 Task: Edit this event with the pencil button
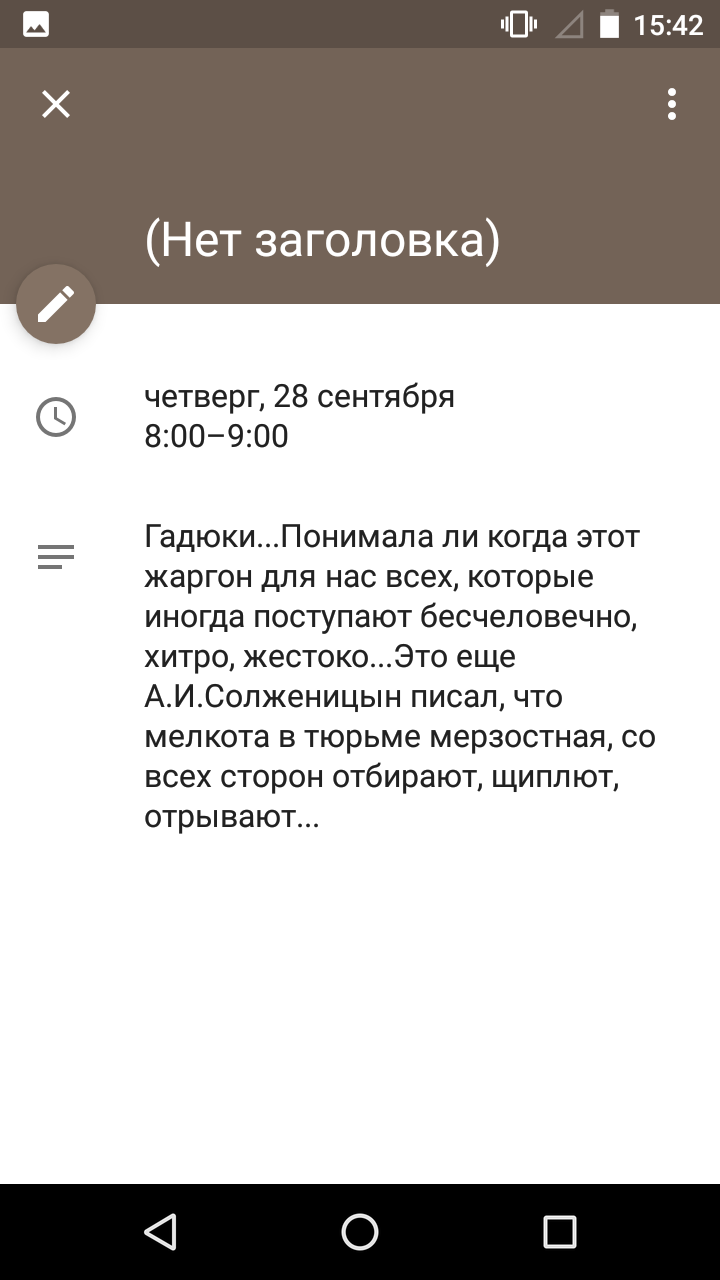point(56,304)
